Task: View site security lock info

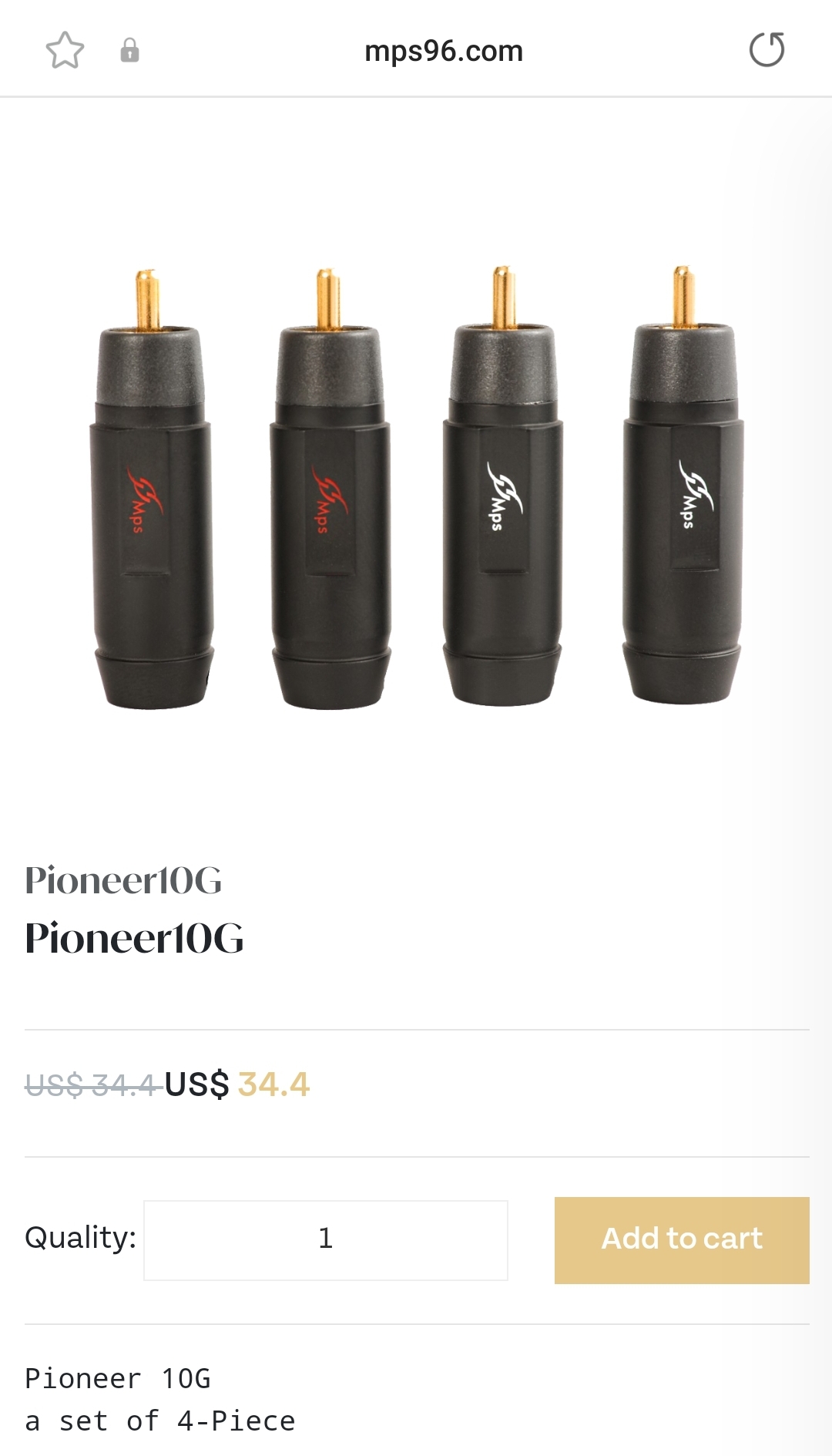Action: (129, 51)
